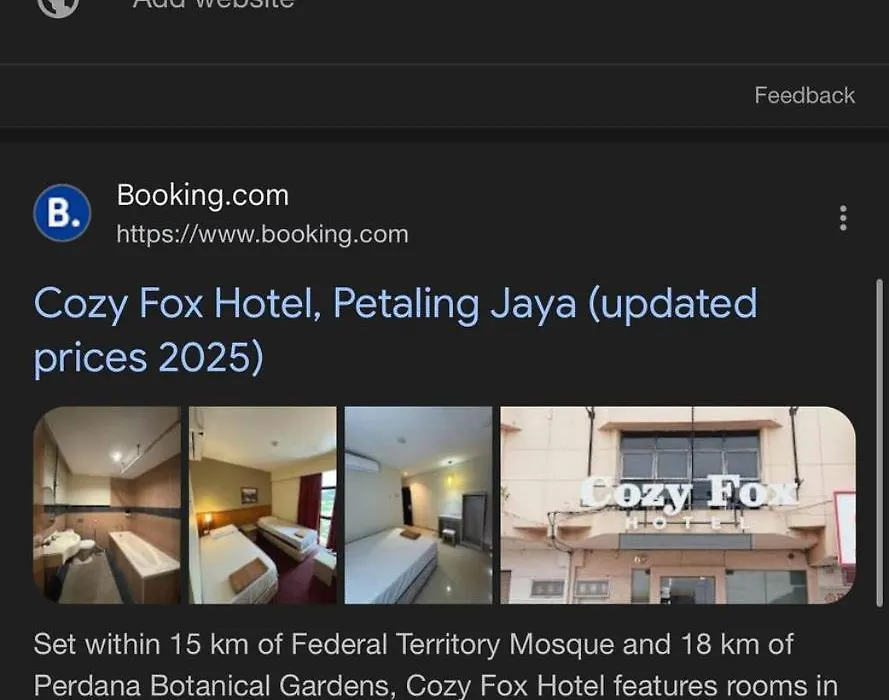
Task: View the single white bed room photo
Action: pyautogui.click(x=418, y=505)
